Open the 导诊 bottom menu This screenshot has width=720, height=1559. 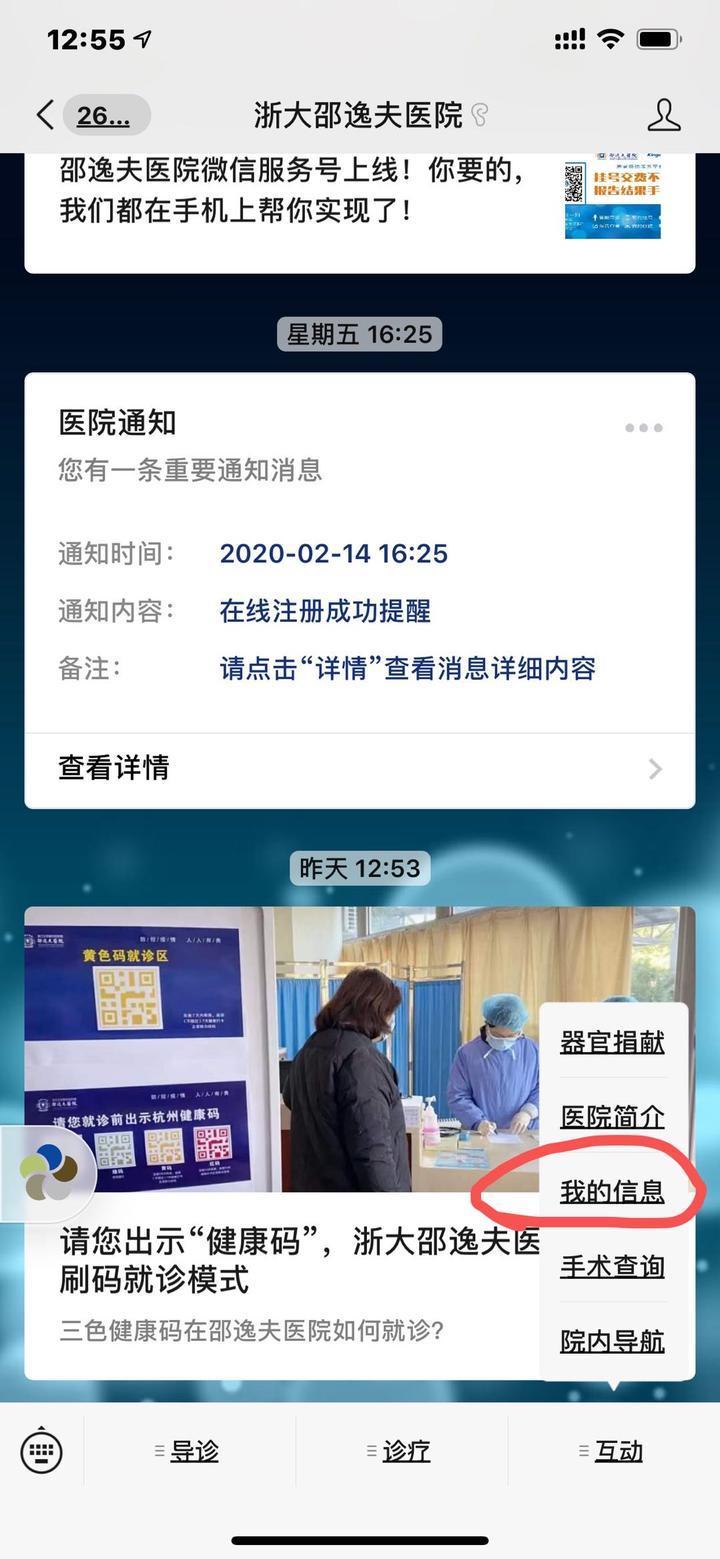tap(190, 1451)
